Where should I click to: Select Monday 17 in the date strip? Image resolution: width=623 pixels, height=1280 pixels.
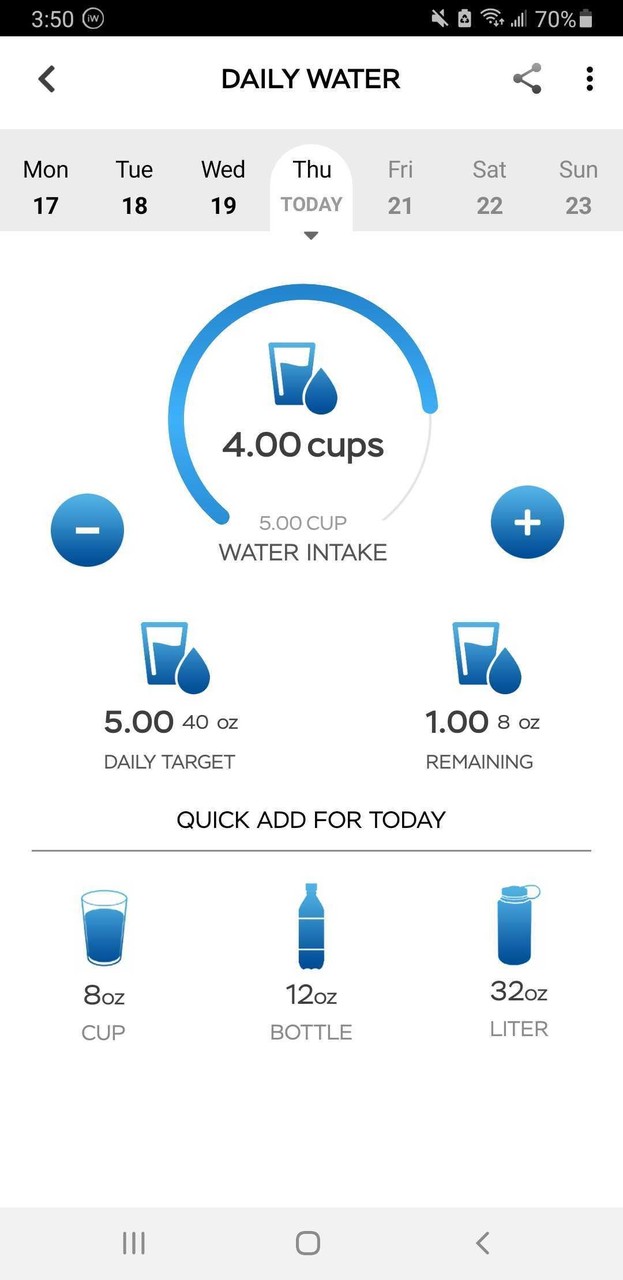tap(46, 187)
